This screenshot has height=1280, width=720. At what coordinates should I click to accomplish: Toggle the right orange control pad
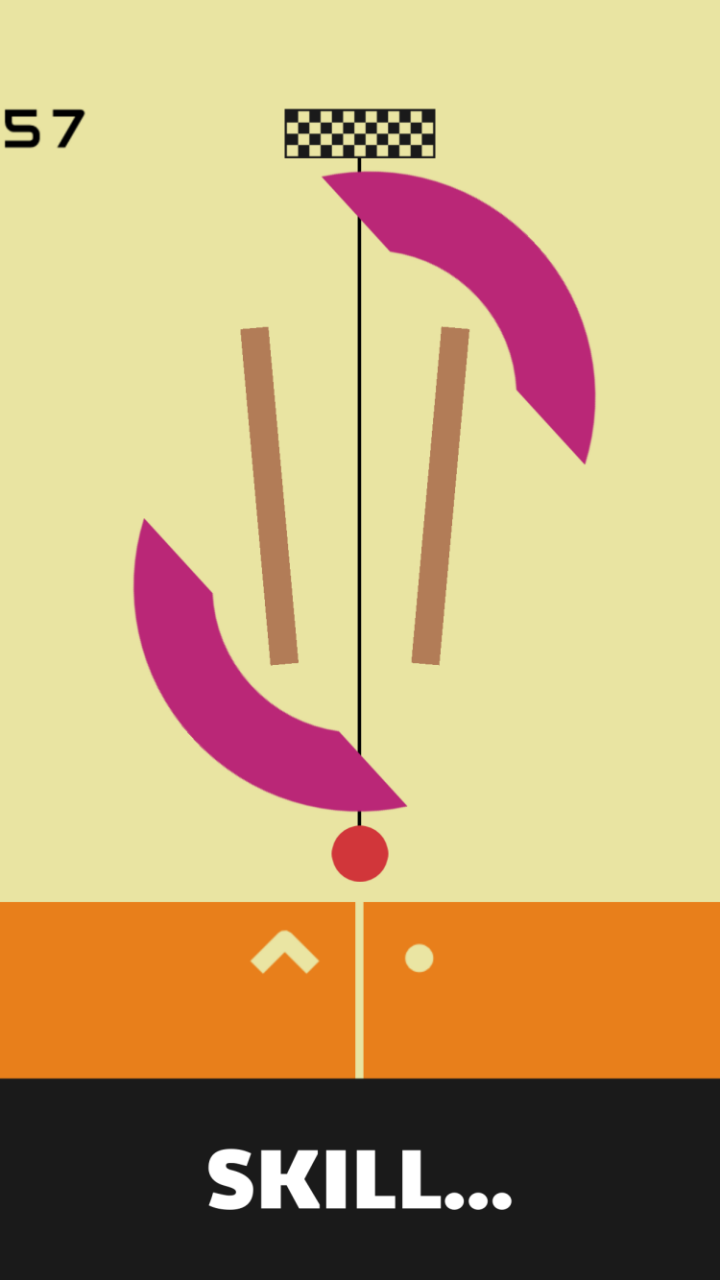click(x=540, y=990)
